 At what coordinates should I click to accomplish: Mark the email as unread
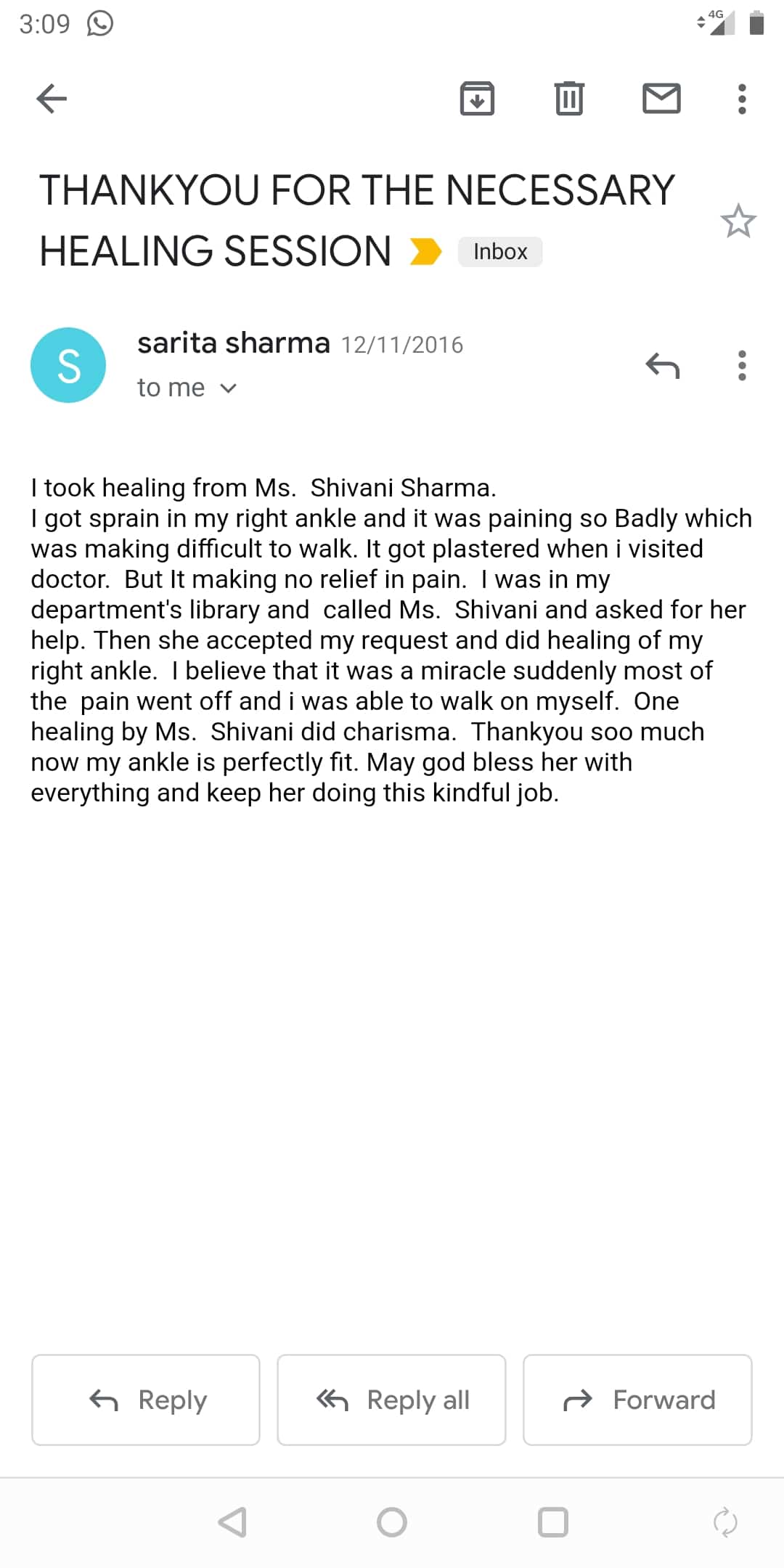tap(661, 99)
